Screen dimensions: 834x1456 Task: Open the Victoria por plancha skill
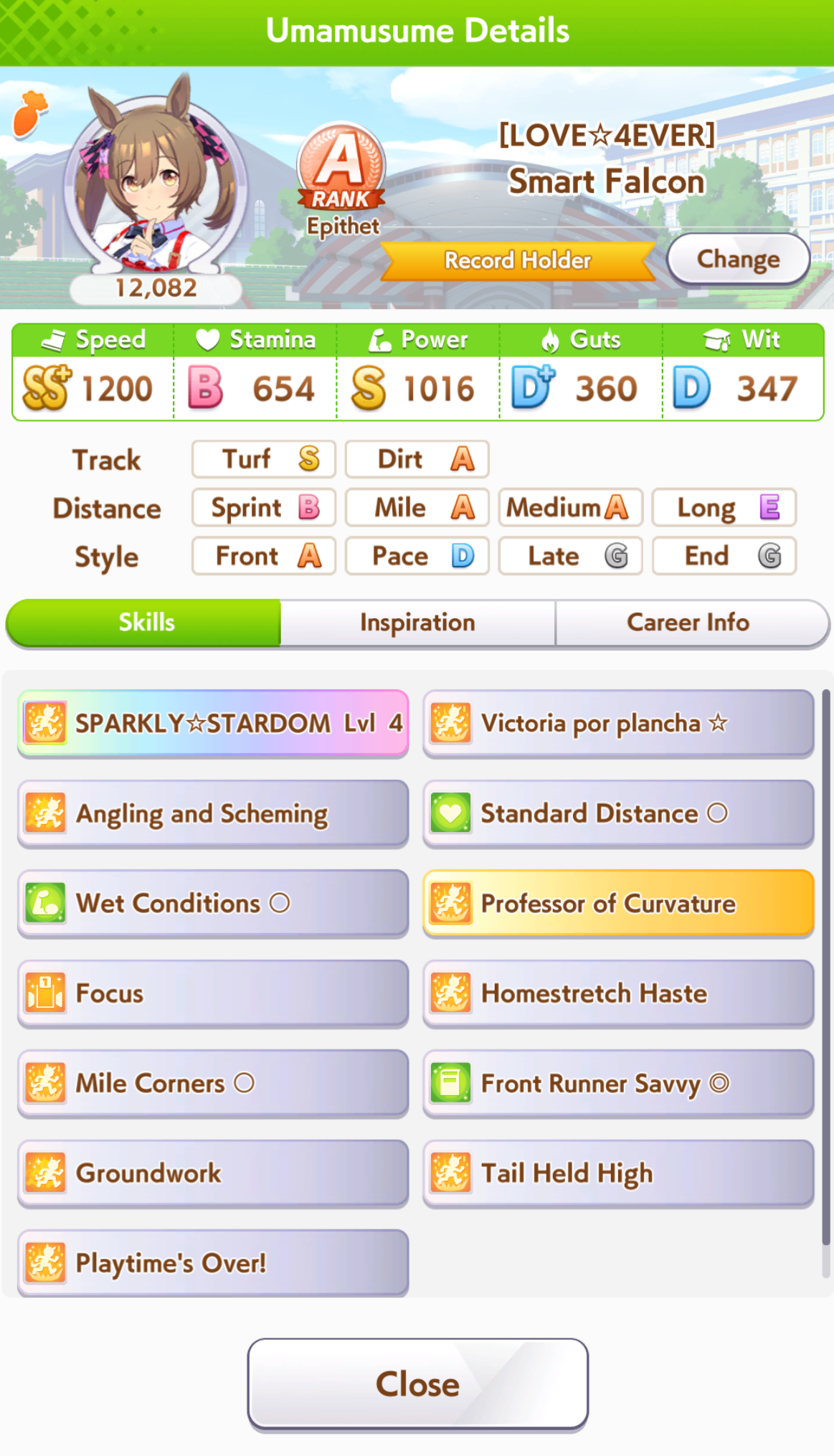618,723
